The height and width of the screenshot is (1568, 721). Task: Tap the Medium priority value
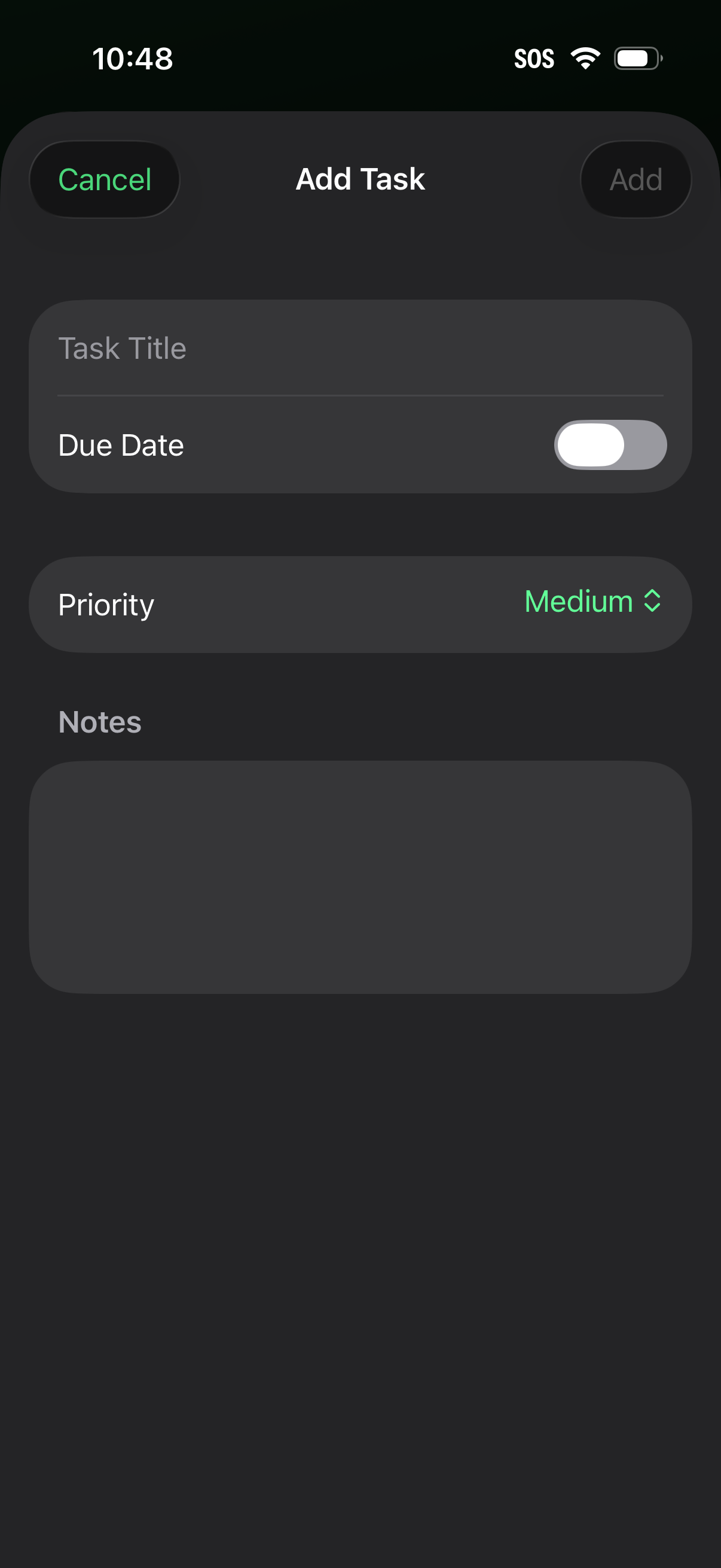(x=578, y=603)
